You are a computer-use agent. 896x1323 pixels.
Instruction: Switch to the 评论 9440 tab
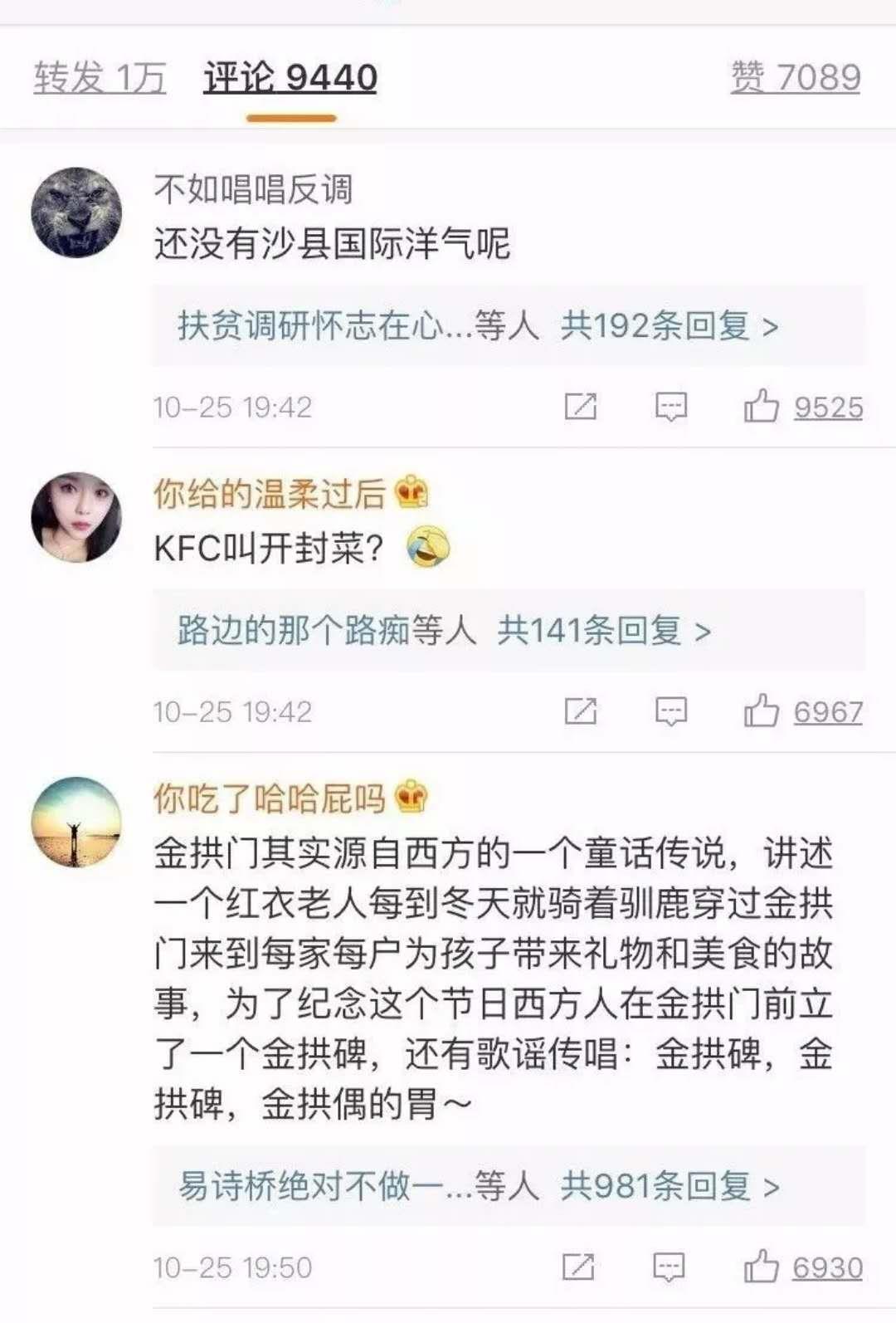pos(290,78)
